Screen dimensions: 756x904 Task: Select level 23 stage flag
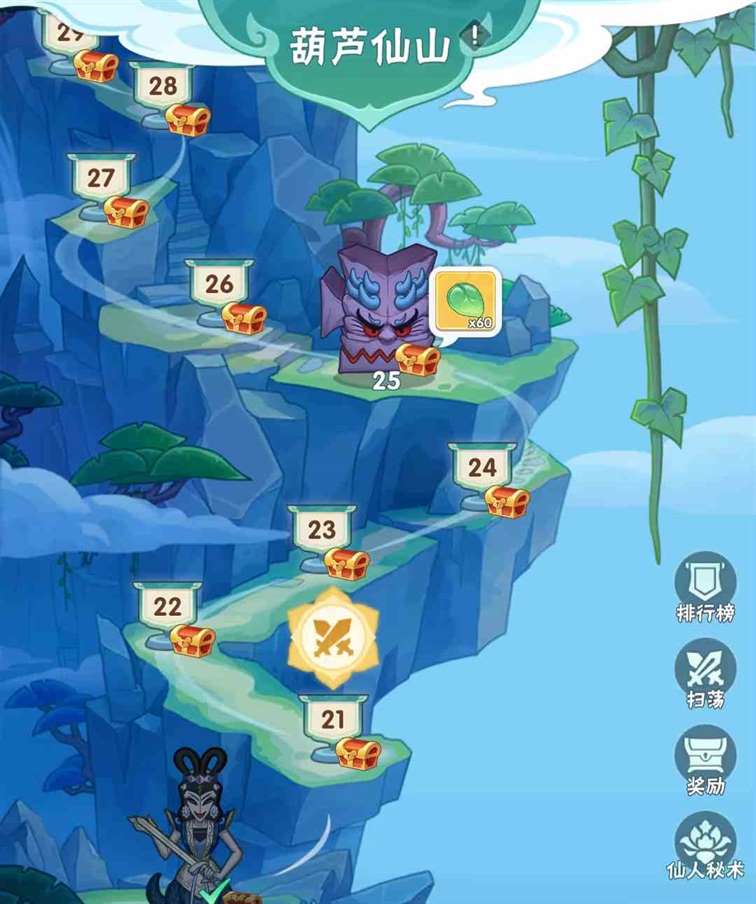point(321,530)
